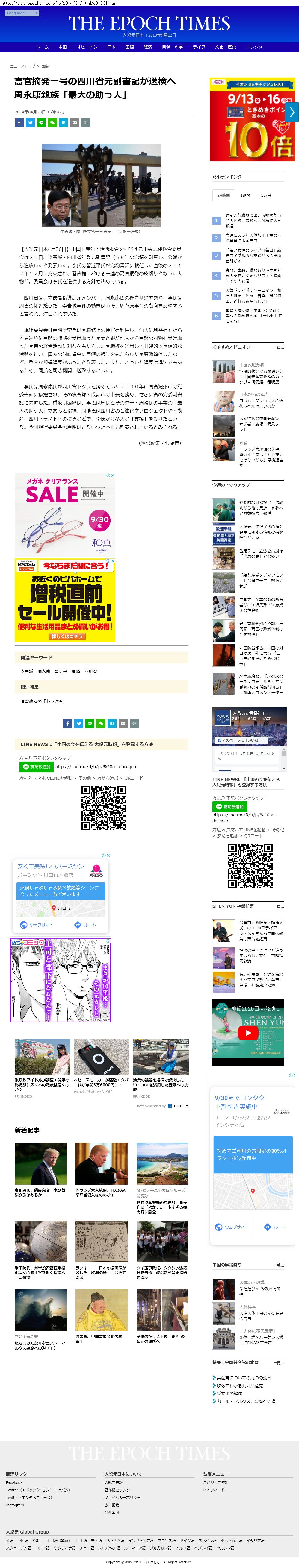299x1568 pixels.
Task: Print the article via top printer icon
Action: 85,122
